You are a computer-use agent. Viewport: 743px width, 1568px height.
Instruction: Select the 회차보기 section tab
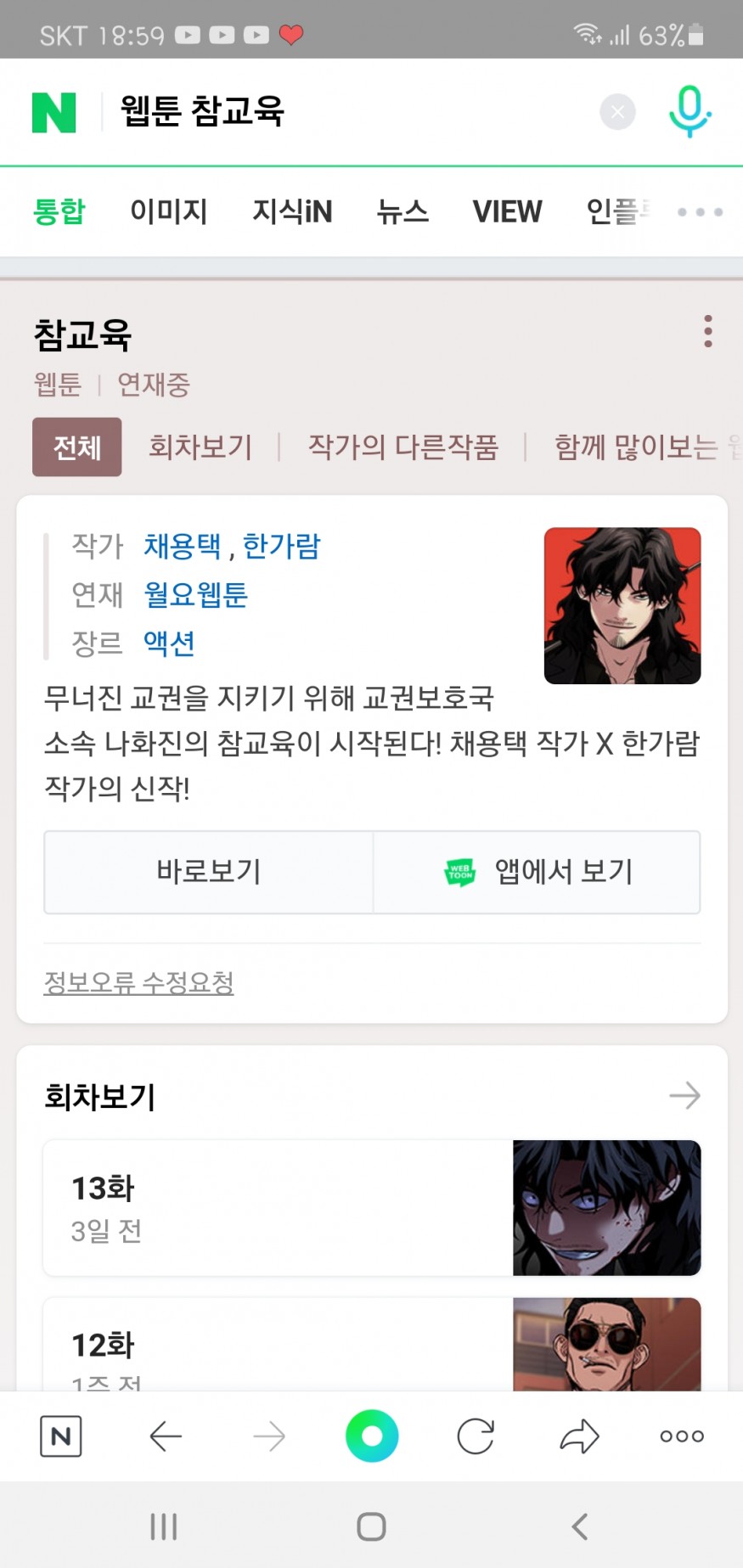[x=200, y=447]
